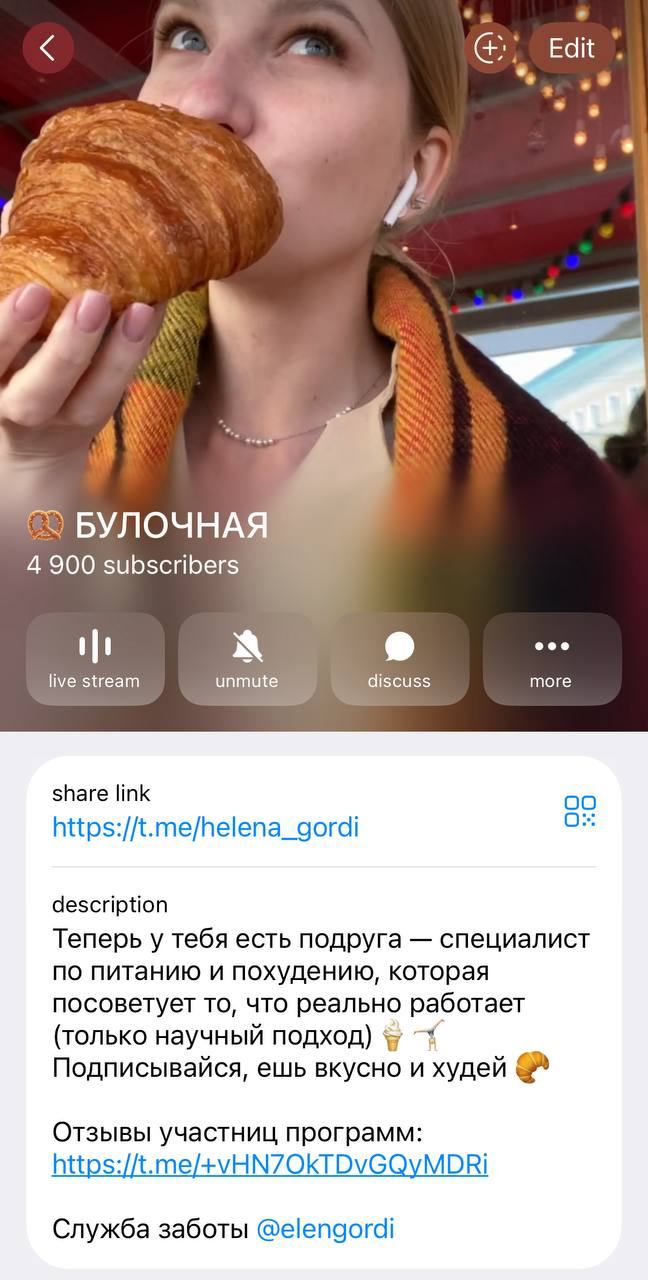Open the @elengordi support profile
The width and height of the screenshot is (648, 1280).
pos(325,1229)
